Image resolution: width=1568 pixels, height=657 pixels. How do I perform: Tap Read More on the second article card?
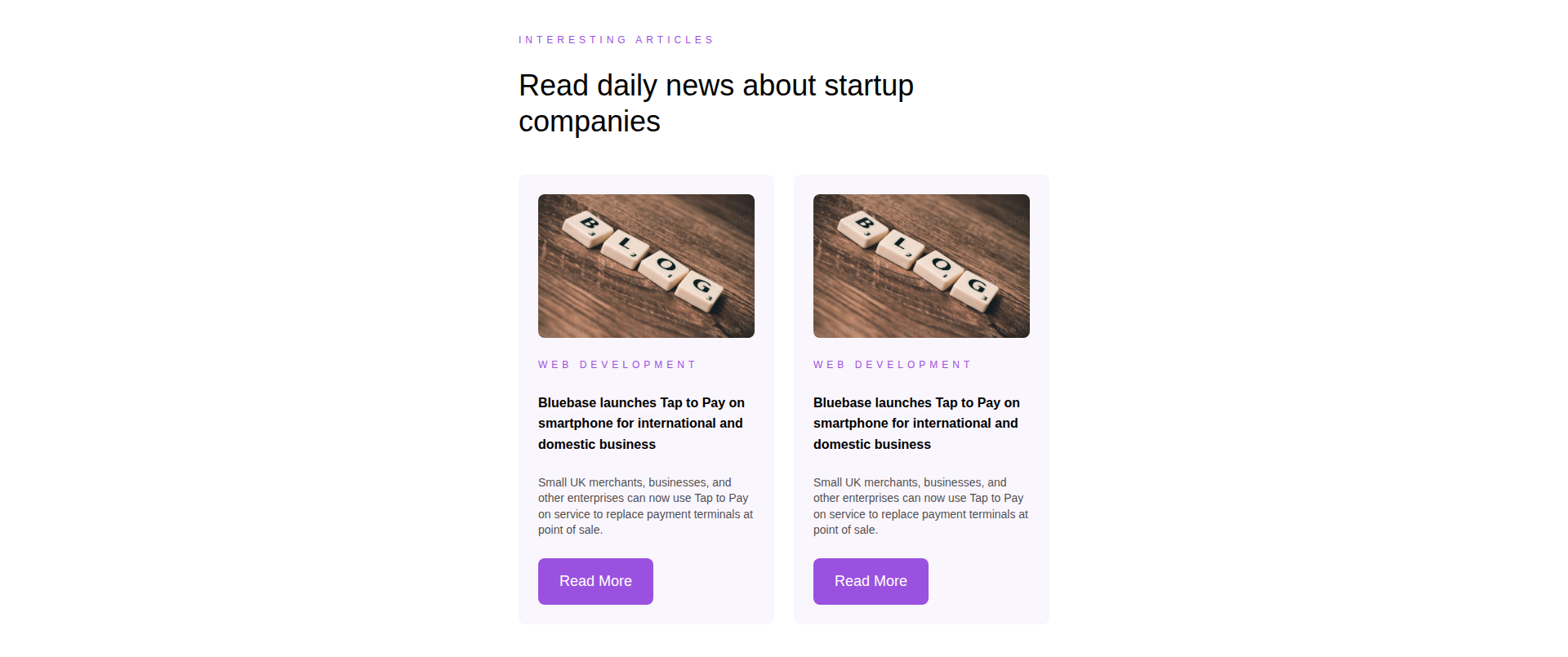click(871, 581)
